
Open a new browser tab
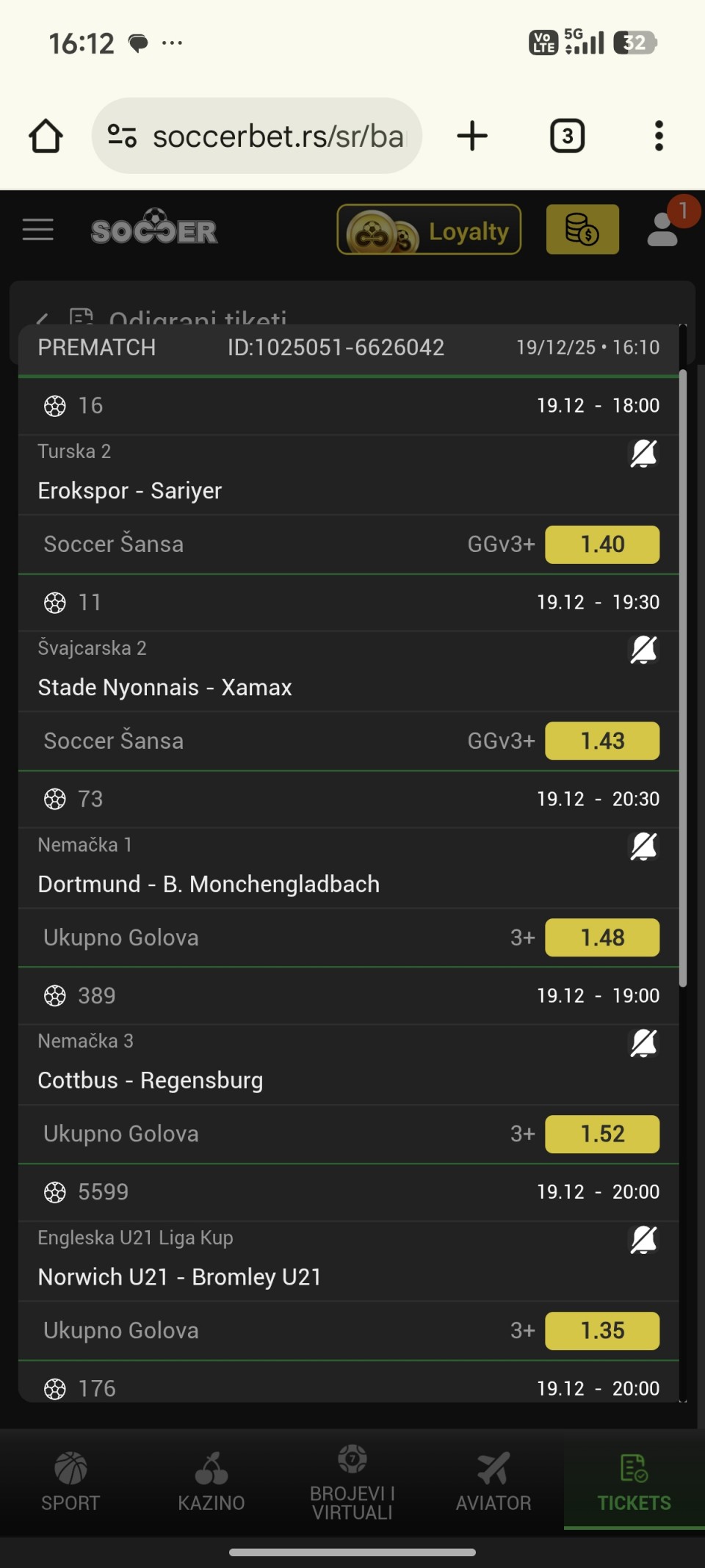pos(472,136)
